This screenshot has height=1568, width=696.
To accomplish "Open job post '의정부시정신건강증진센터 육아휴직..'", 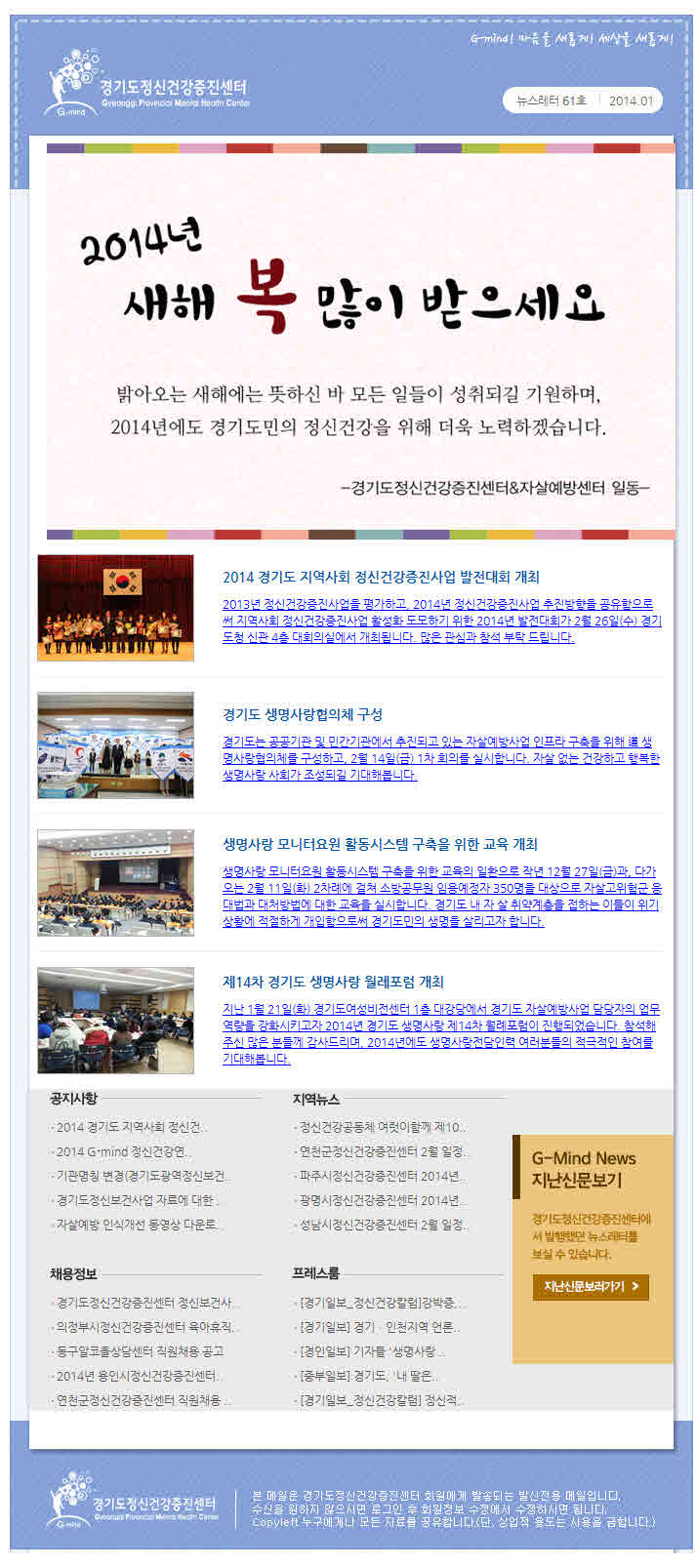I will (147, 1327).
